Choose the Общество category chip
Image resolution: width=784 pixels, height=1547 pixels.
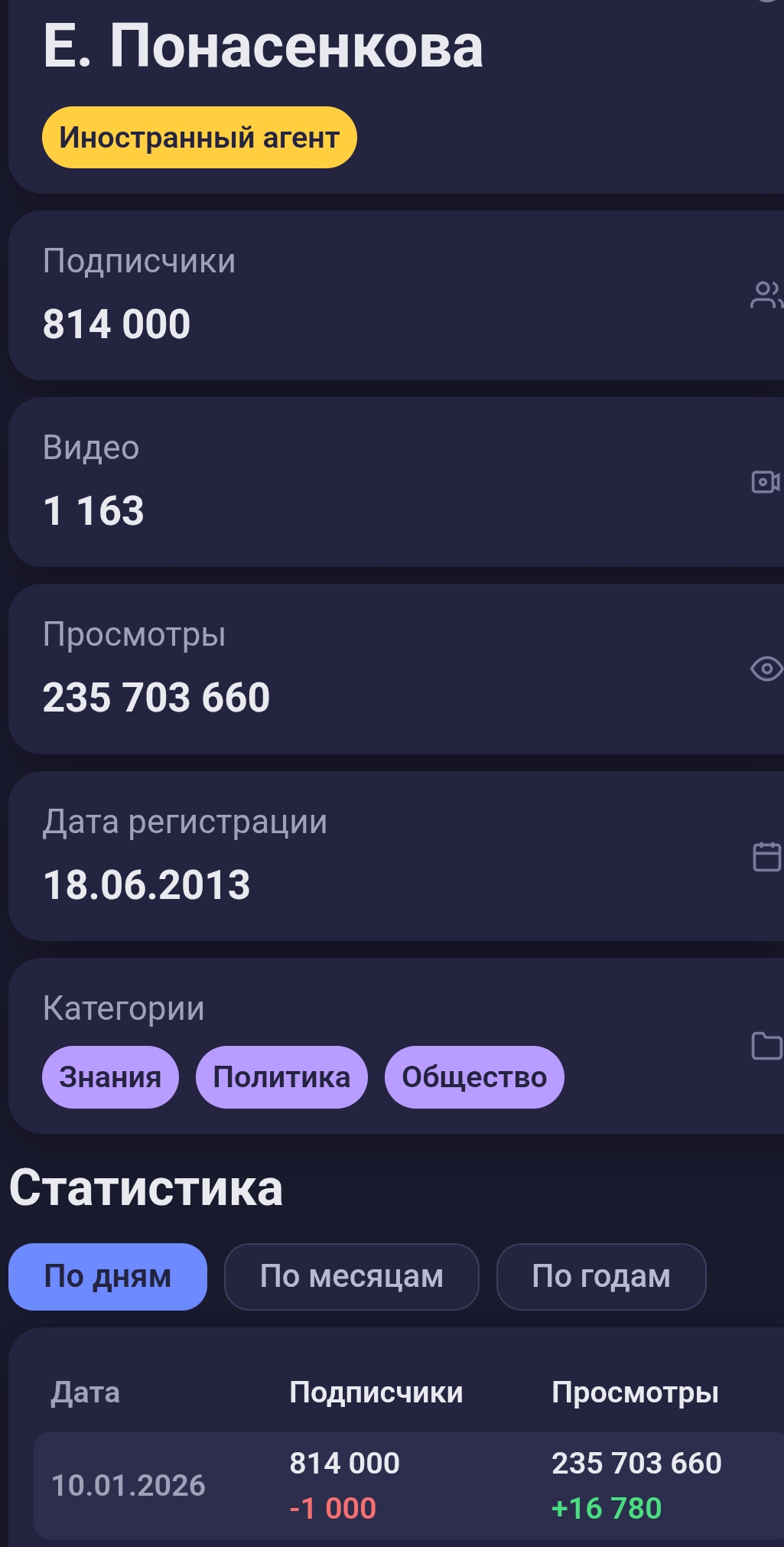tap(474, 1077)
